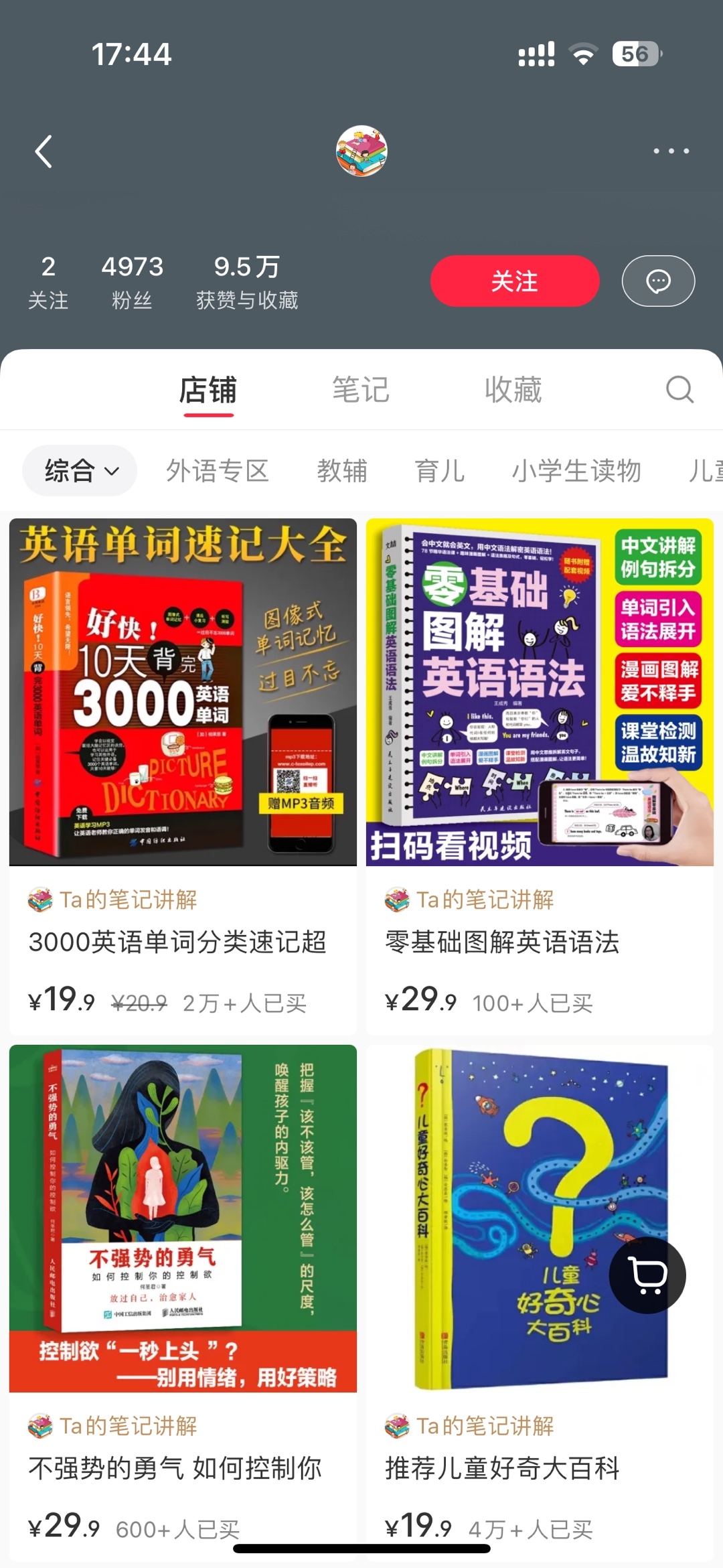Select the 教辅 category
The image size is (723, 1568).
click(342, 471)
